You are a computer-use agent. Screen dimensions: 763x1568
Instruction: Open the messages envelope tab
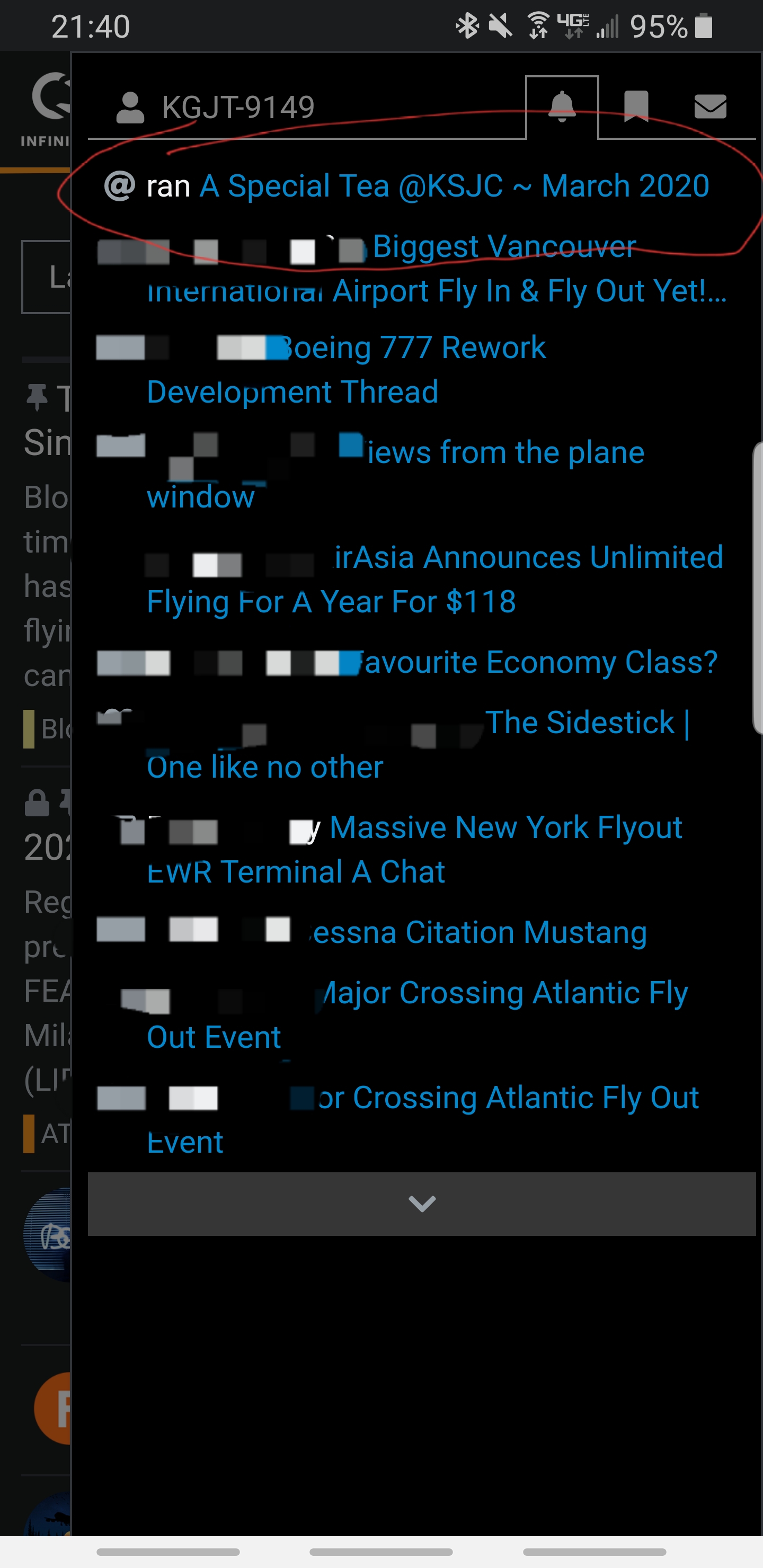tap(710, 108)
